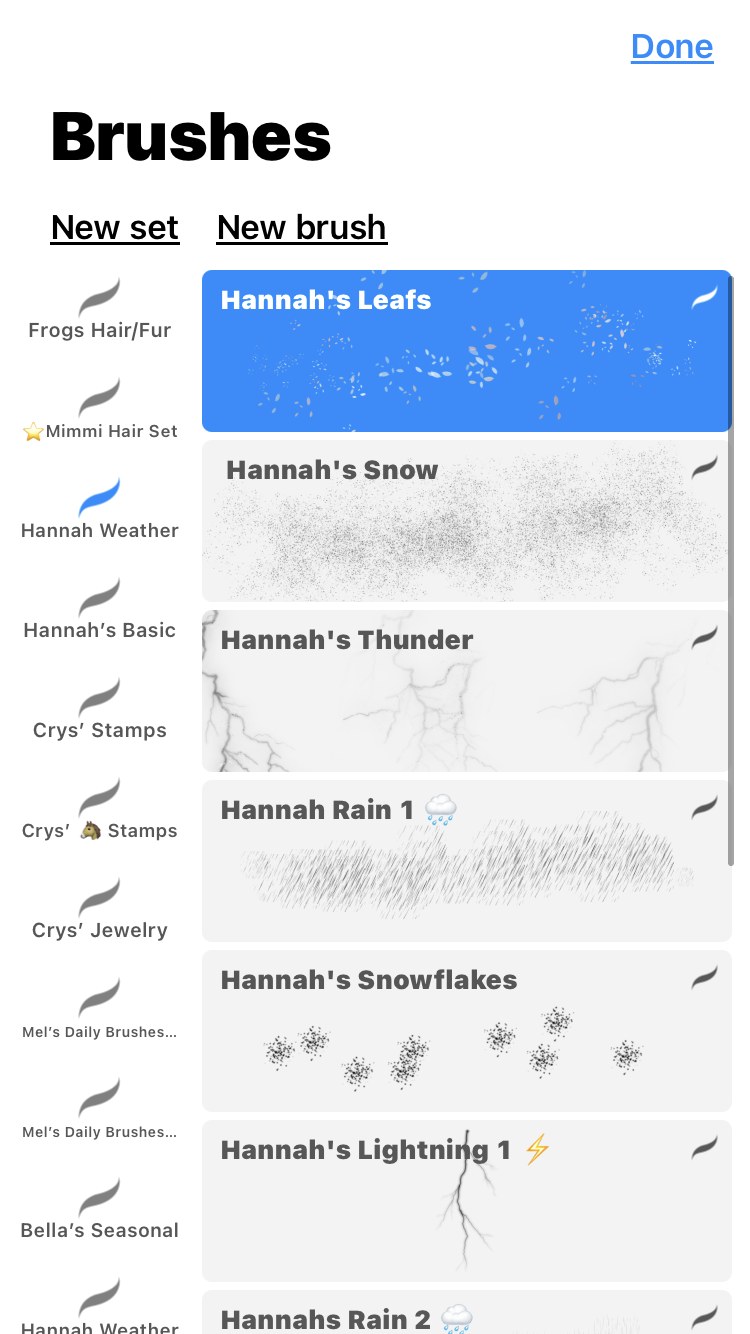Select the Hannah Rain 1 brush
This screenshot has height=1334, width=750.
coord(466,861)
